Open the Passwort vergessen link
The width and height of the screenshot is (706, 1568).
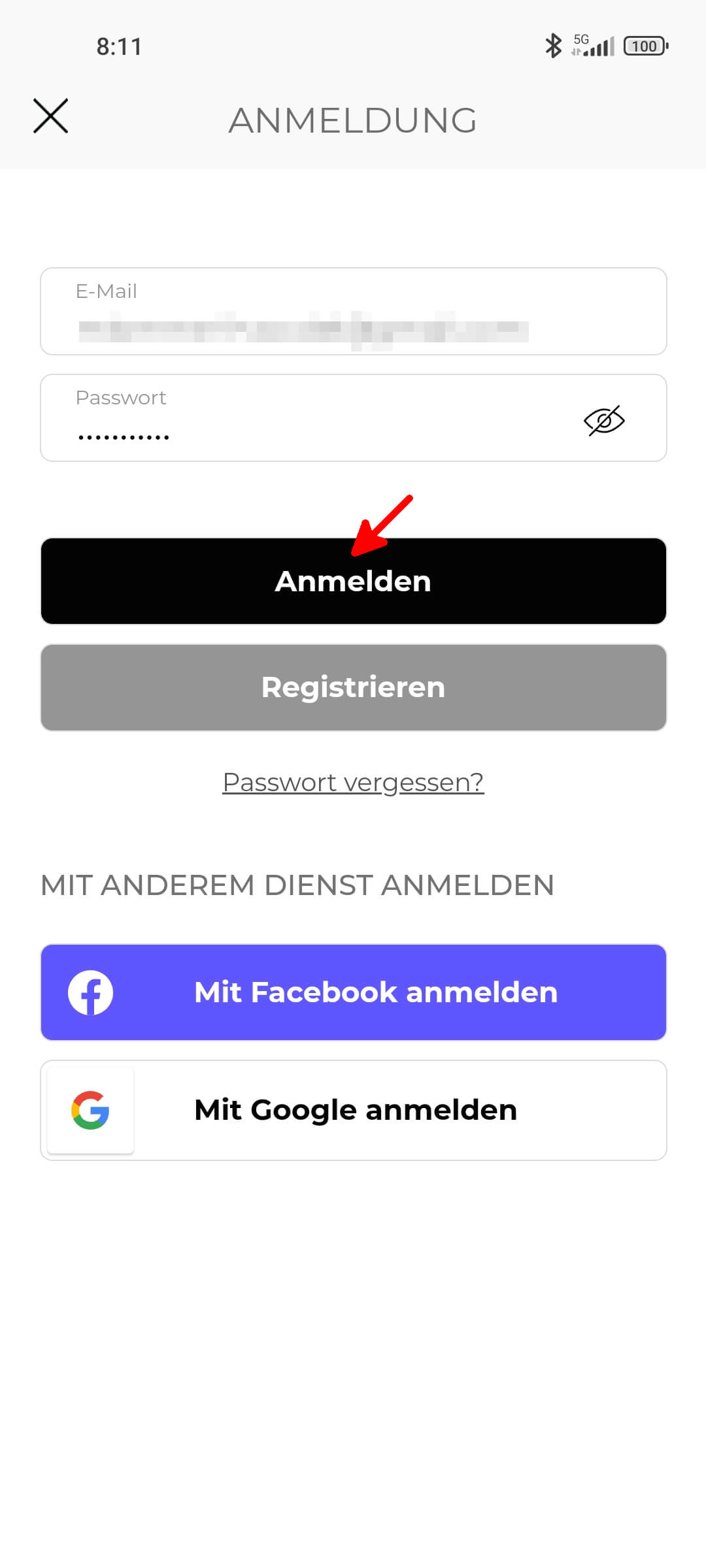click(353, 782)
